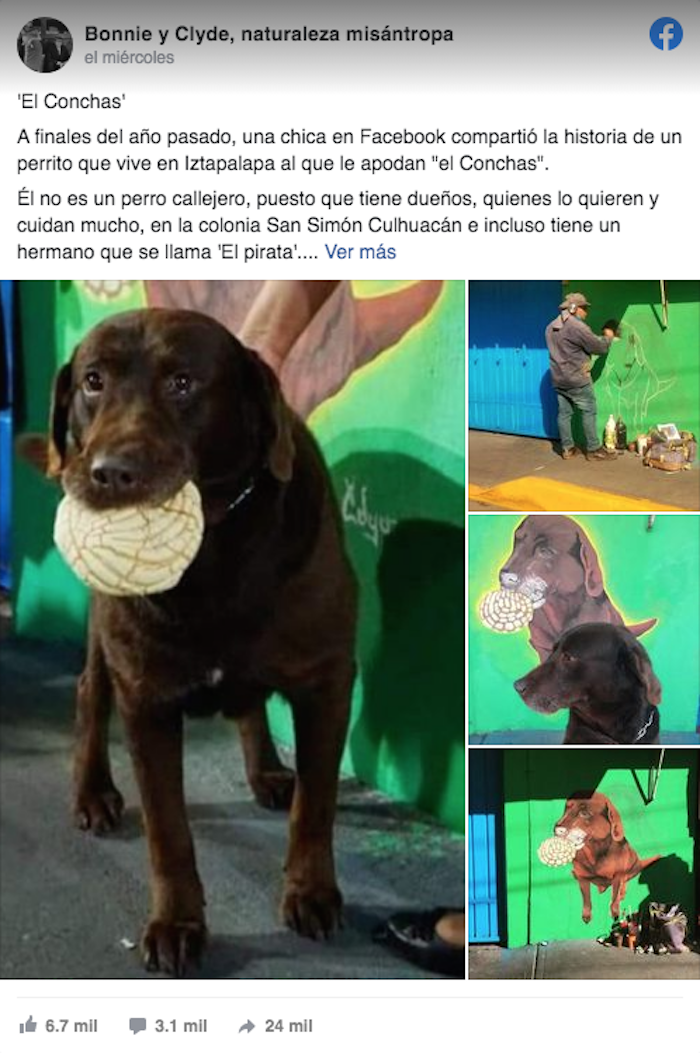Open the photo of dog beside mural close-up
The image size is (700, 1053).
584,629
